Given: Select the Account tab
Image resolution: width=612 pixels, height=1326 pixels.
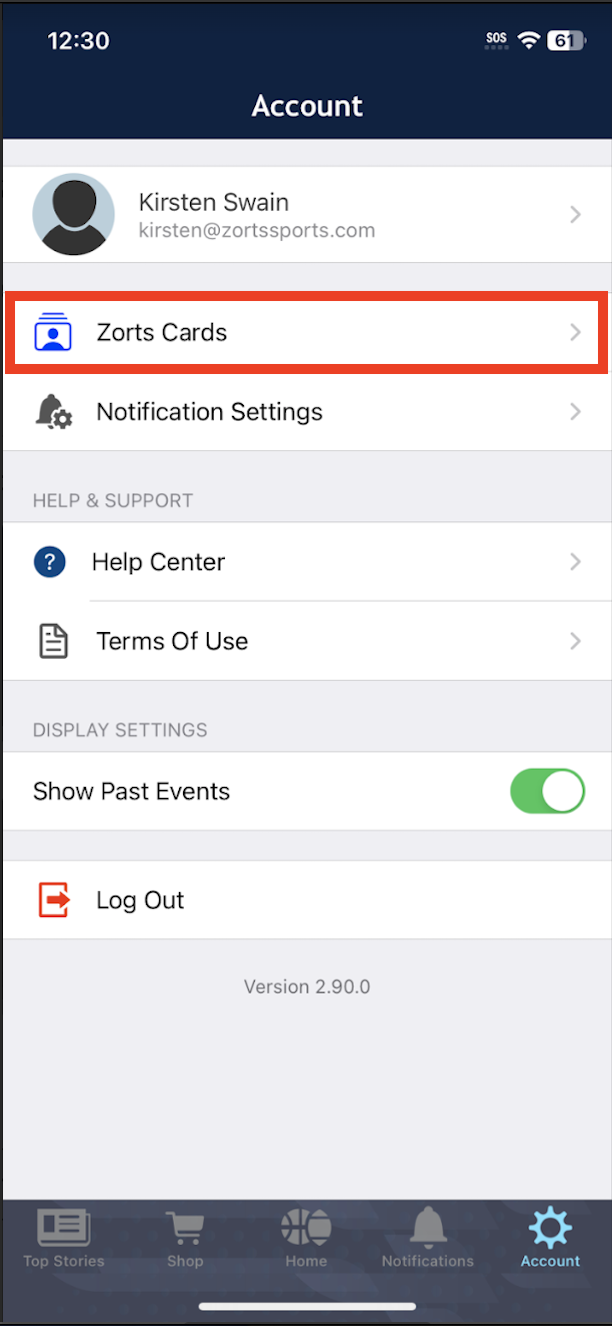Looking at the screenshot, I should coord(550,1238).
